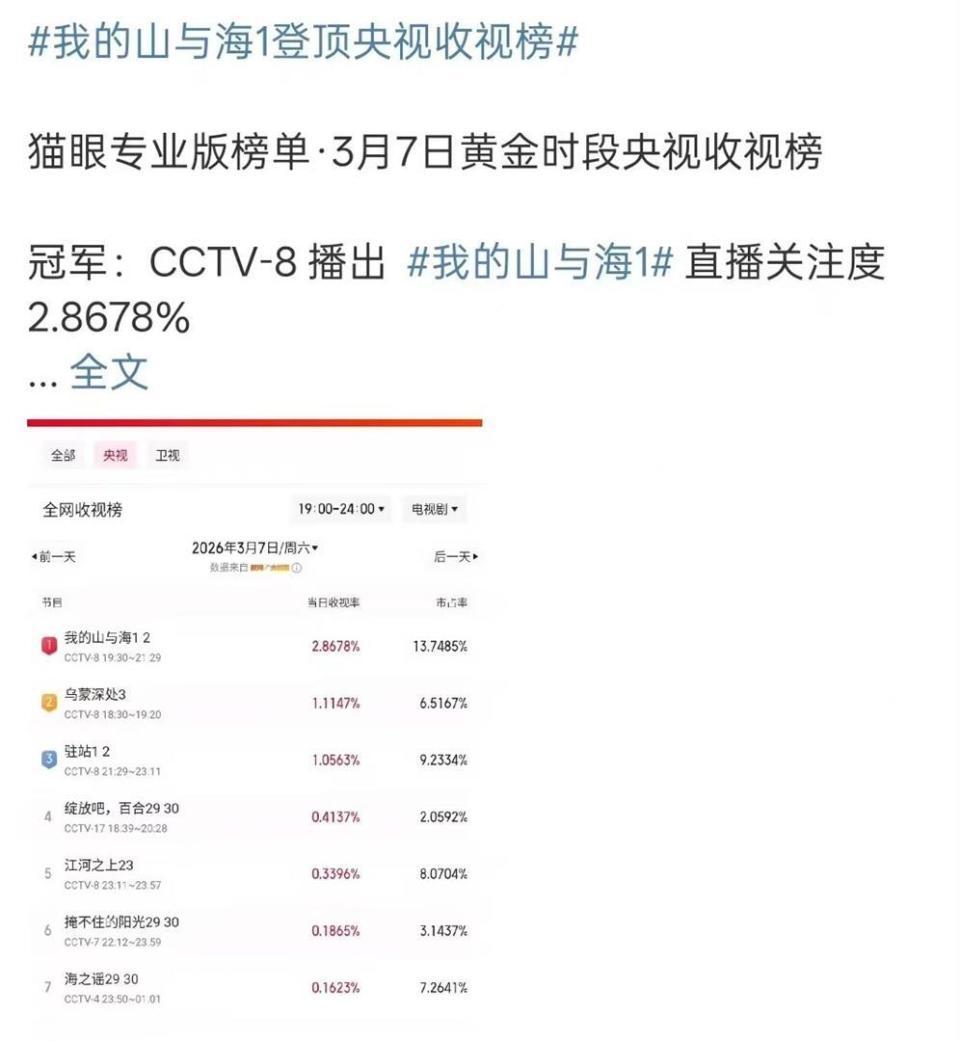Open the 19:00-24:00 time range dropdown
Screen dimensions: 960x1041
point(339,509)
